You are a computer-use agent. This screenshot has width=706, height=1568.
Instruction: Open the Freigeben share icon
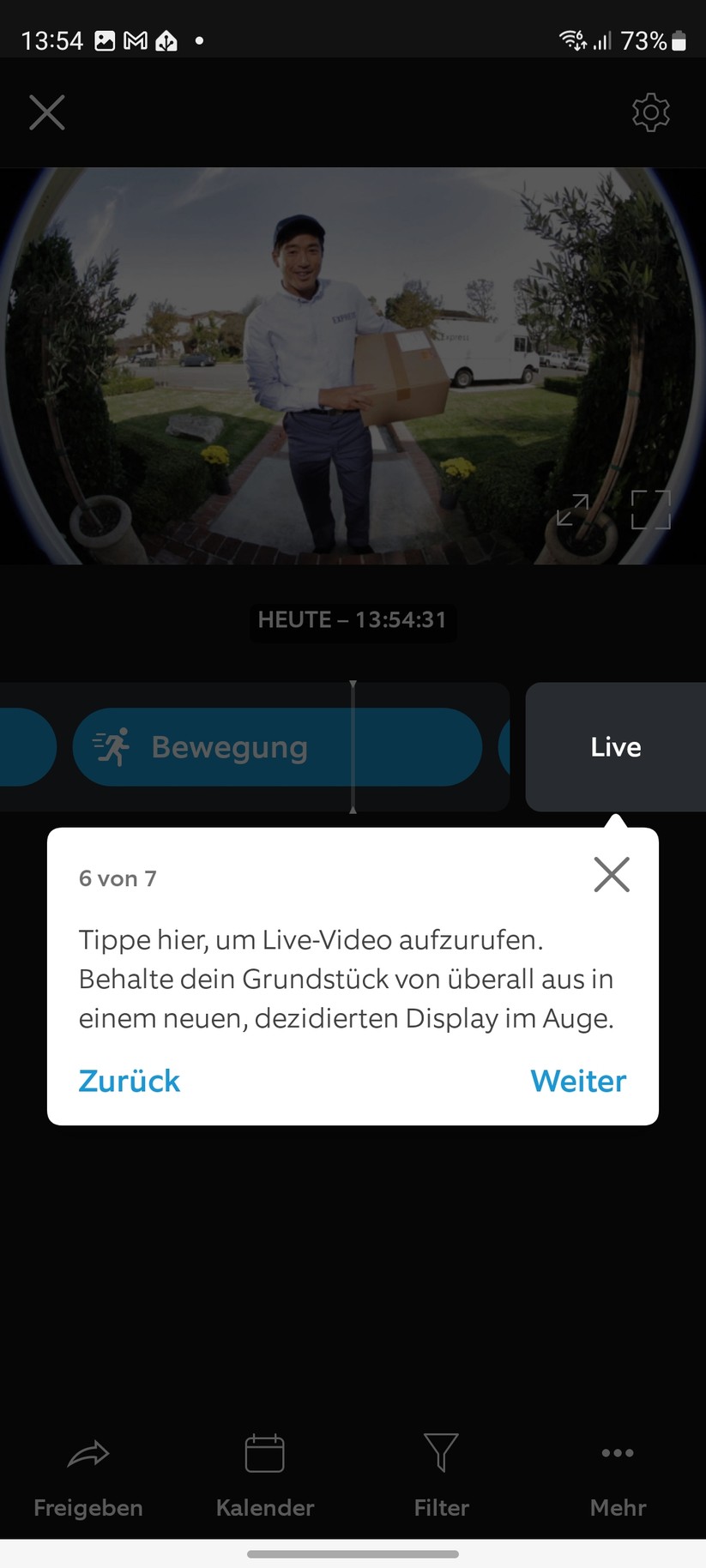coord(87,1454)
